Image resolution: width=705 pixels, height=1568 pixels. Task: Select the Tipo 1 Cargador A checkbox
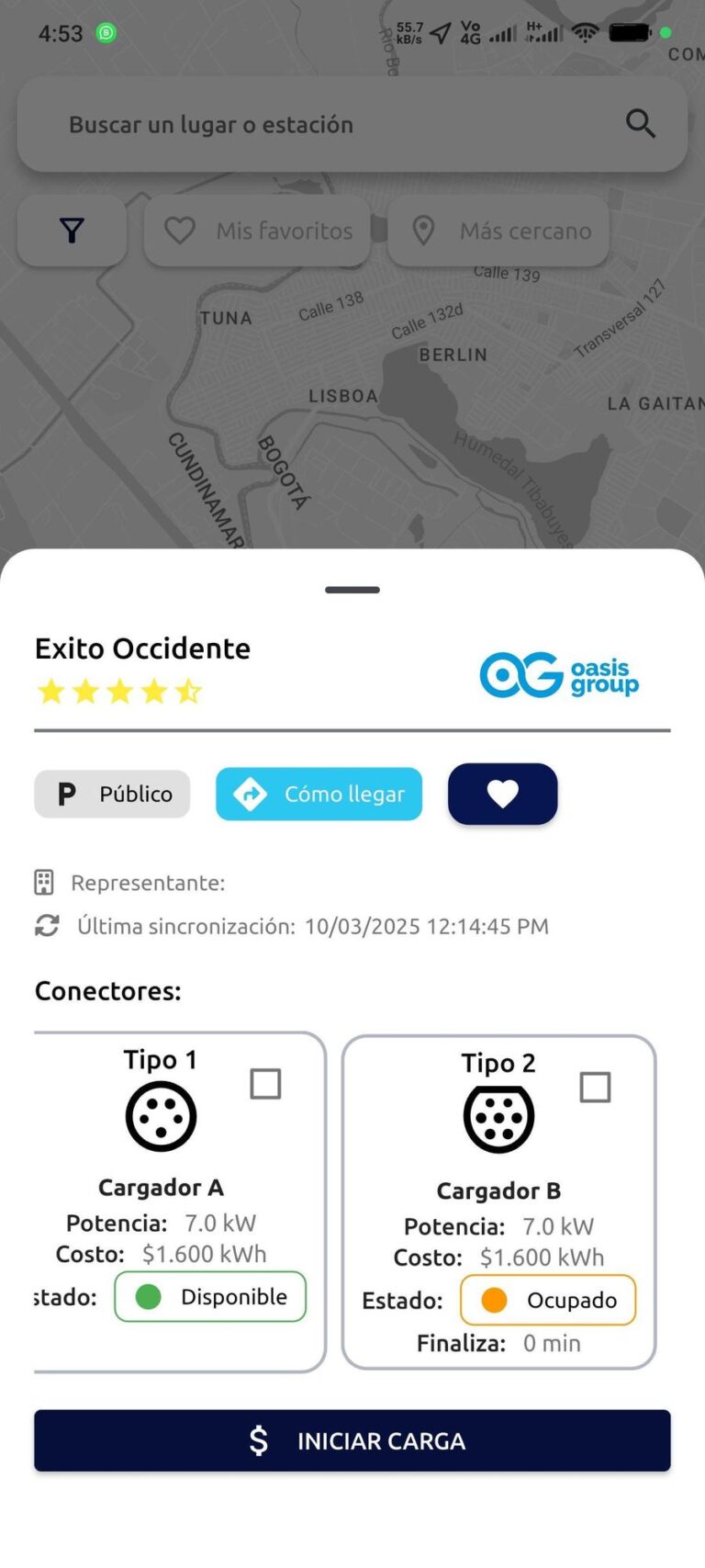point(265,1084)
